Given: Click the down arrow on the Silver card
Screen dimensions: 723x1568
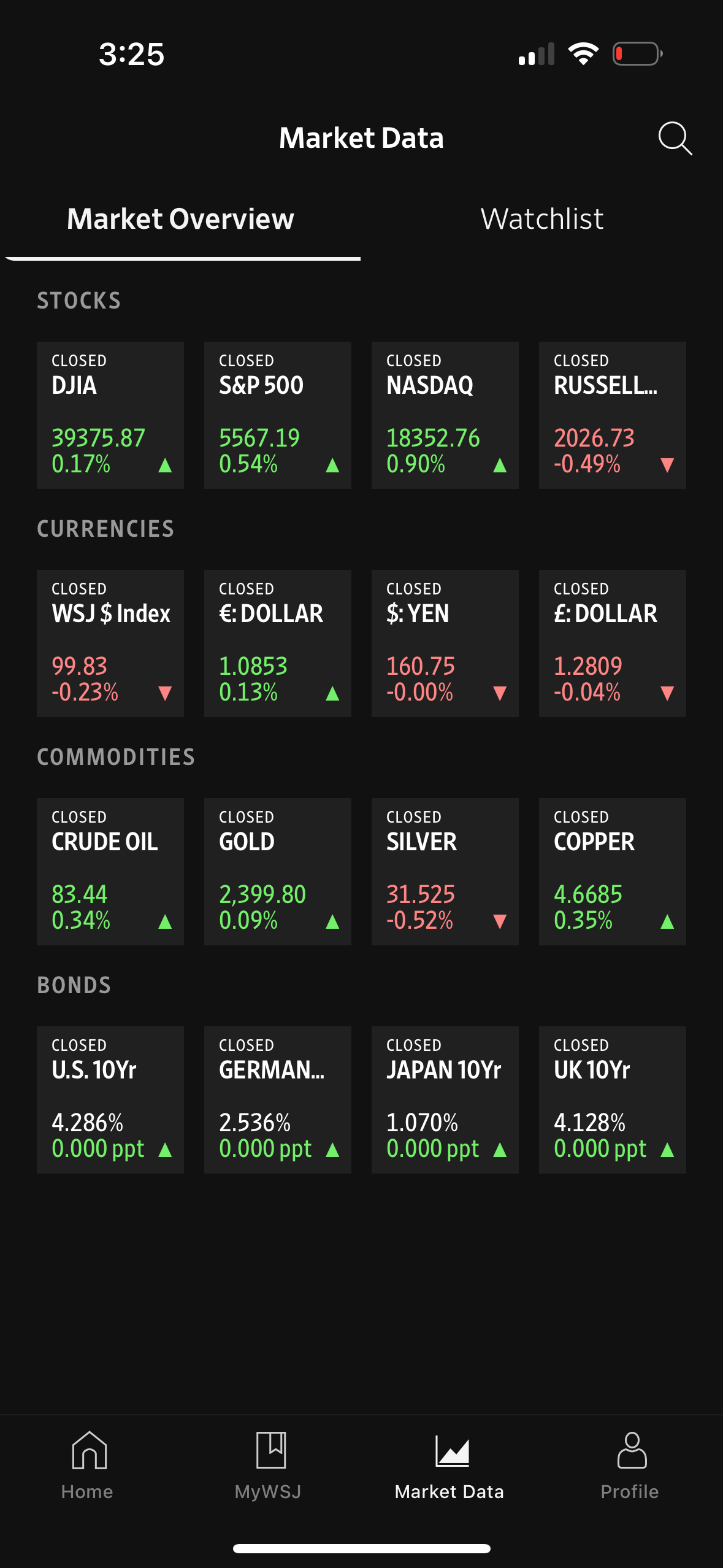Looking at the screenshot, I should pos(499,921).
